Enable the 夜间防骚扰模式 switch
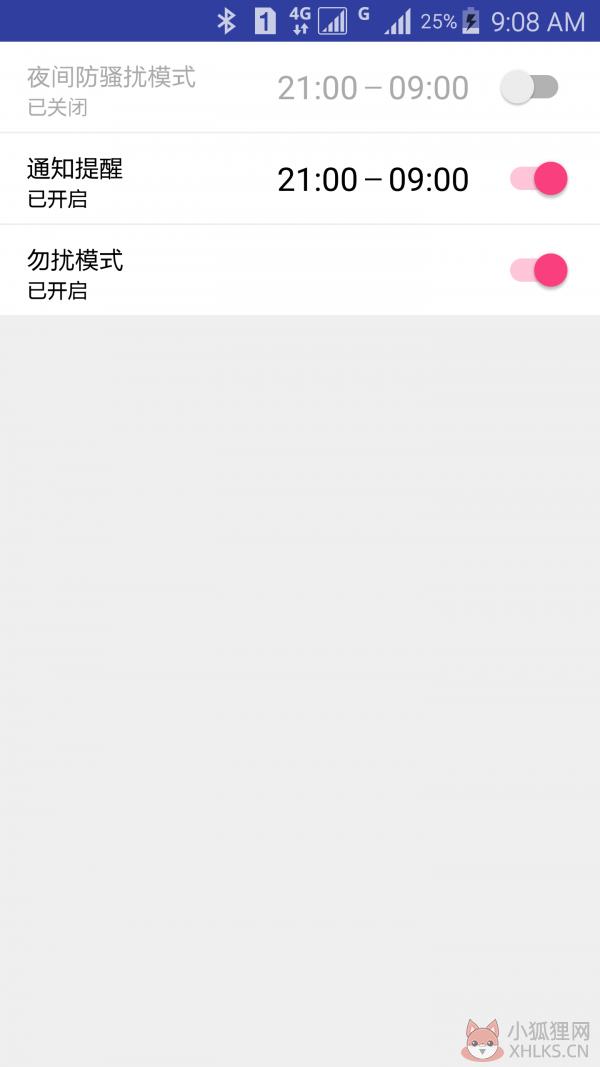Image resolution: width=600 pixels, height=1067 pixels. [529, 87]
